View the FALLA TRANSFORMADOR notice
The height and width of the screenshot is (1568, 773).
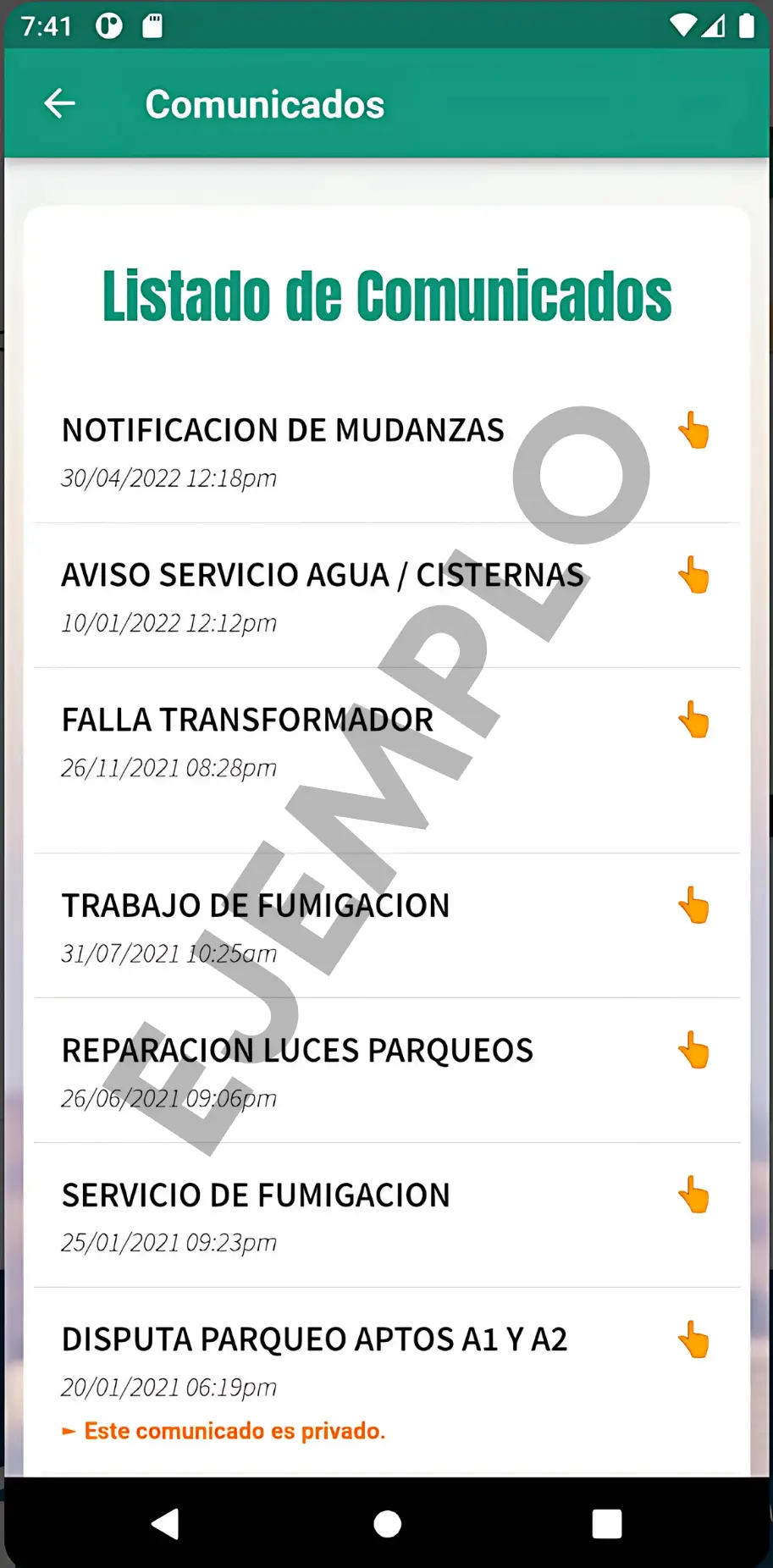click(247, 721)
